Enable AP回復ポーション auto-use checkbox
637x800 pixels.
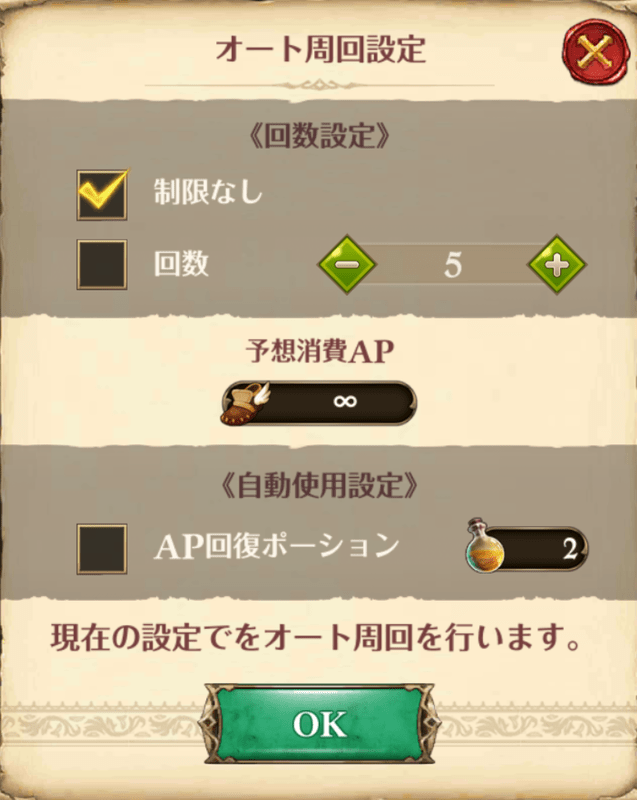pos(103,547)
